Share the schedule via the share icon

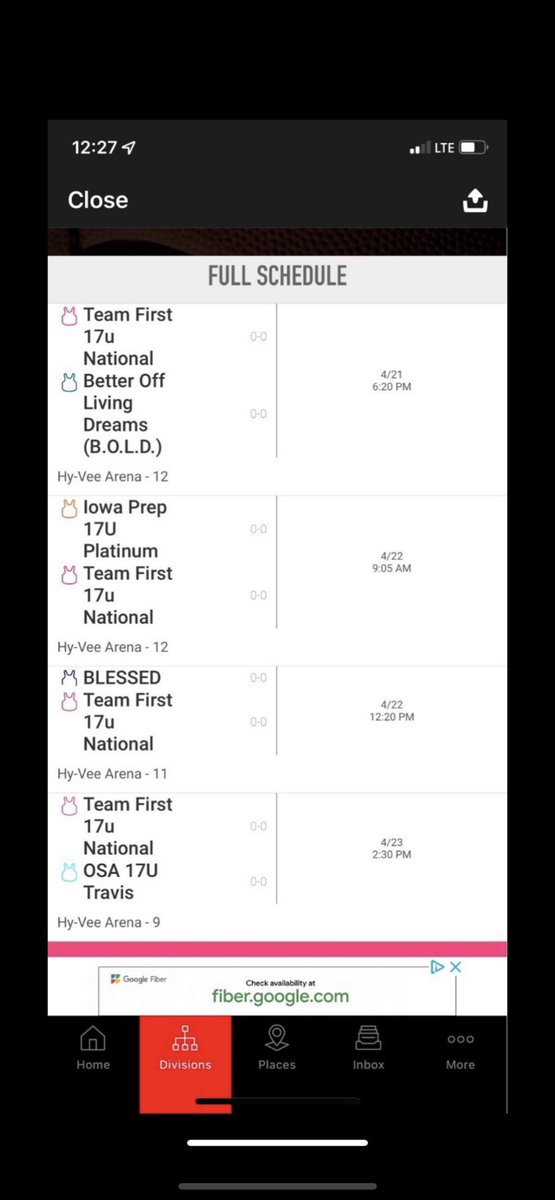(x=476, y=201)
